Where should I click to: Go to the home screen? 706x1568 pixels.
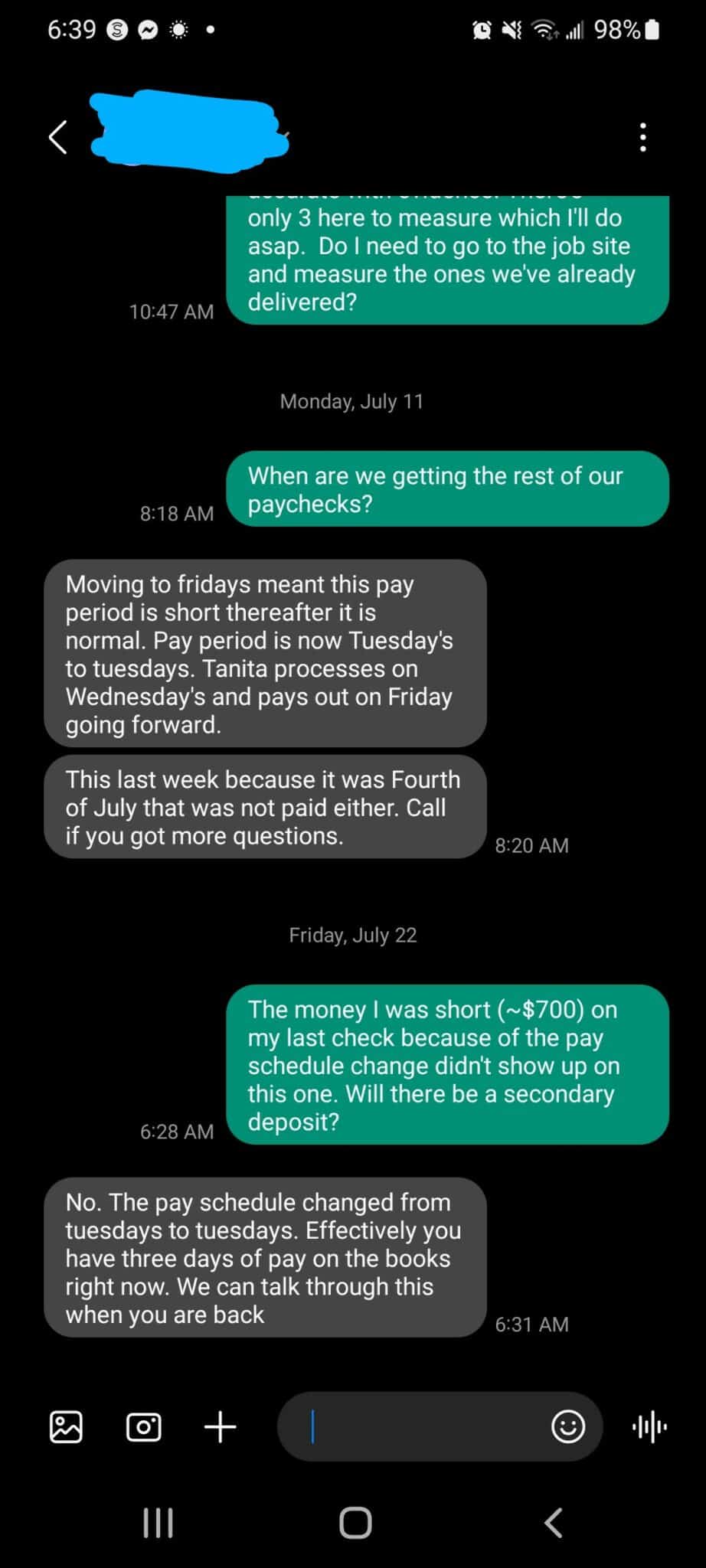tap(355, 1523)
